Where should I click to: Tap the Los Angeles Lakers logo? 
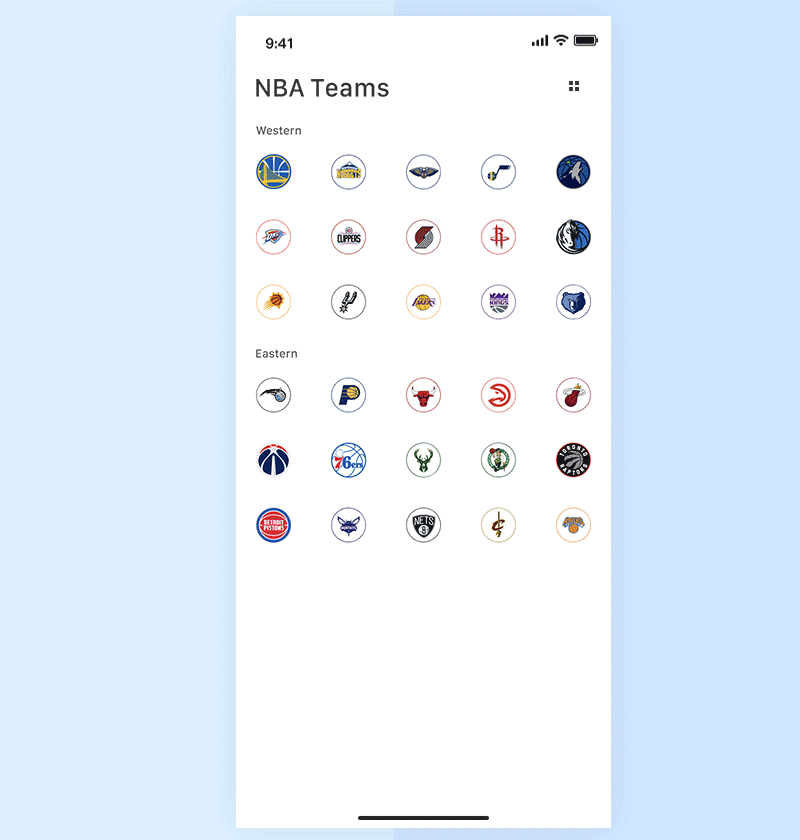pyautogui.click(x=423, y=302)
